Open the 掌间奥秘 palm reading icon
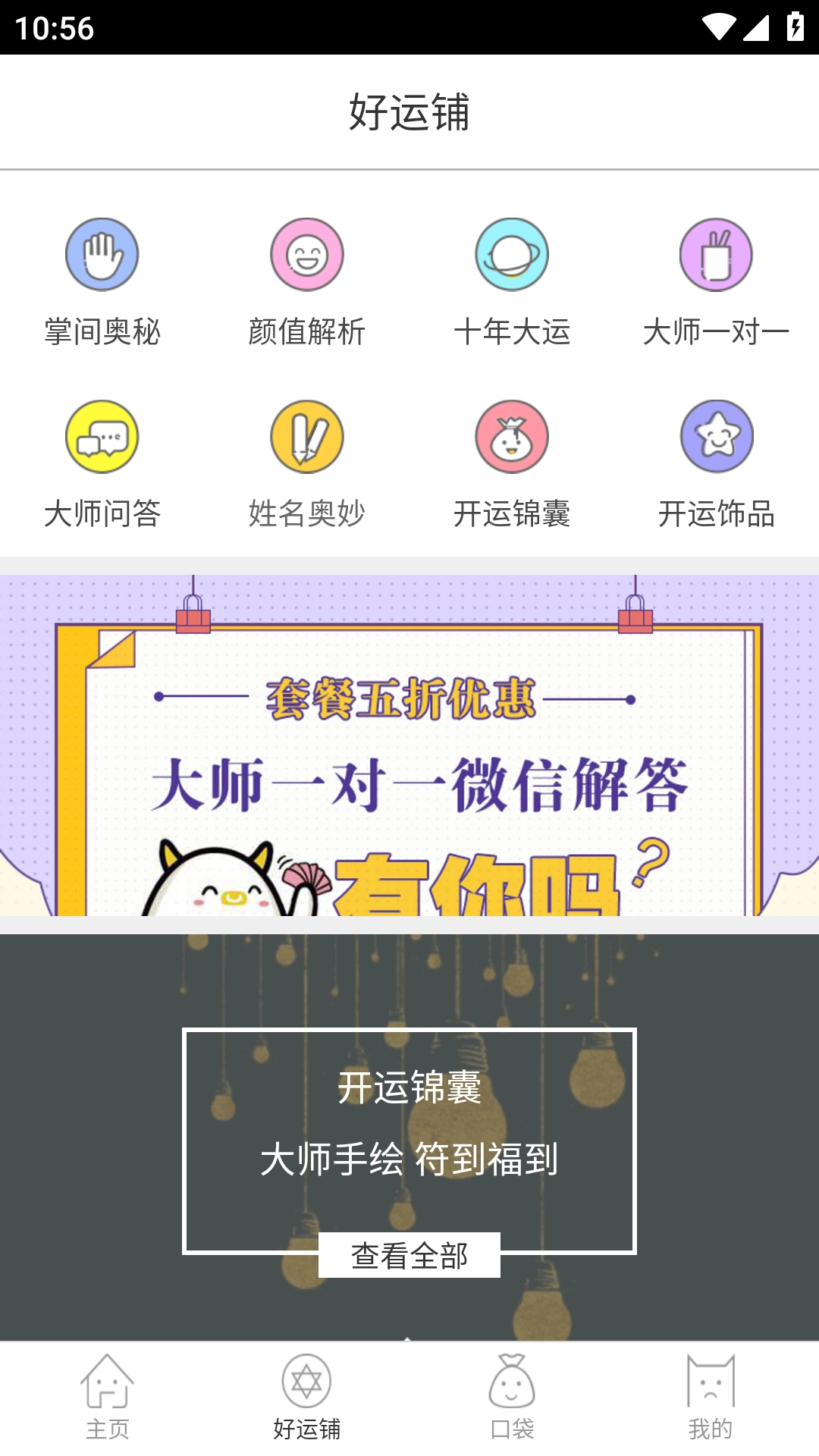819x1456 pixels. [x=102, y=256]
